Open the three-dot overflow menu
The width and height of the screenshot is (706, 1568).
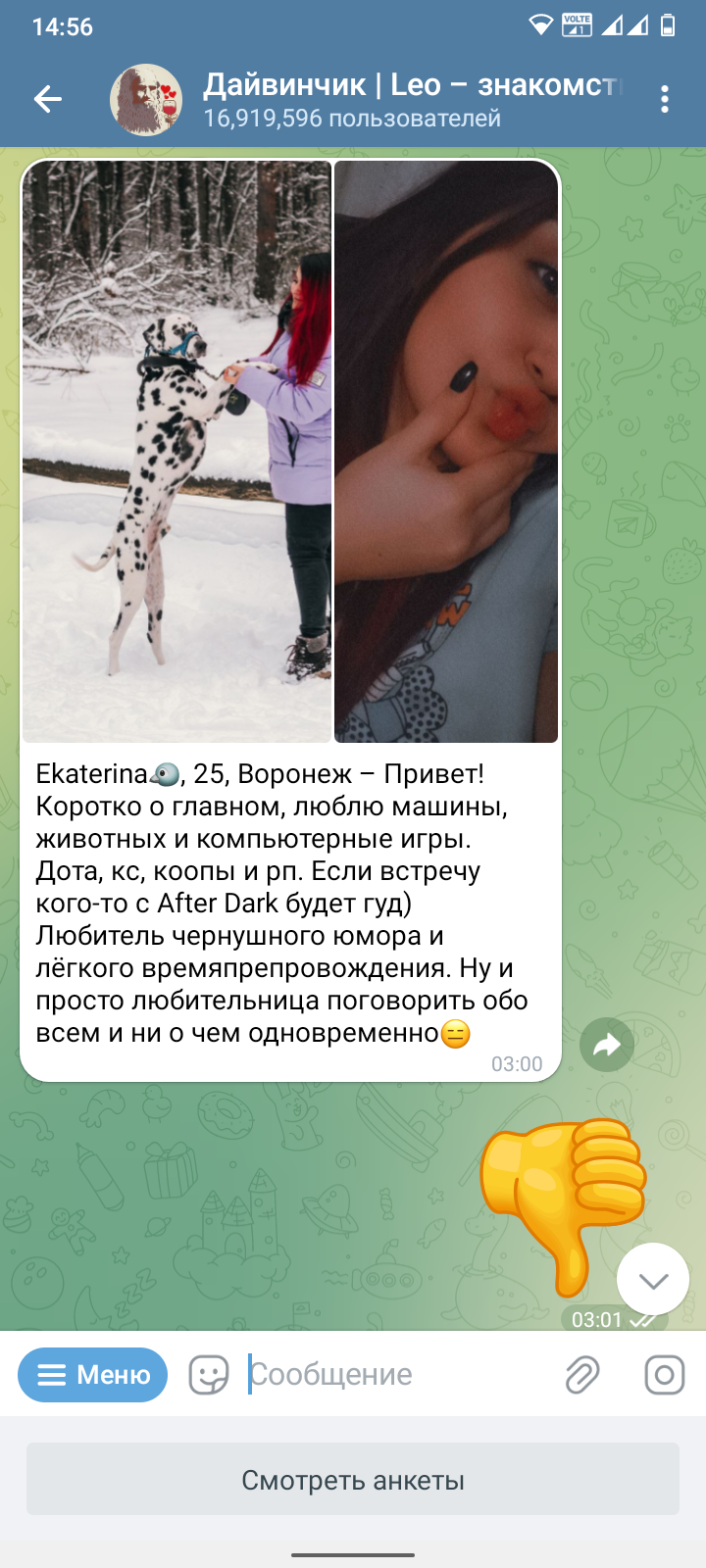pos(665,99)
